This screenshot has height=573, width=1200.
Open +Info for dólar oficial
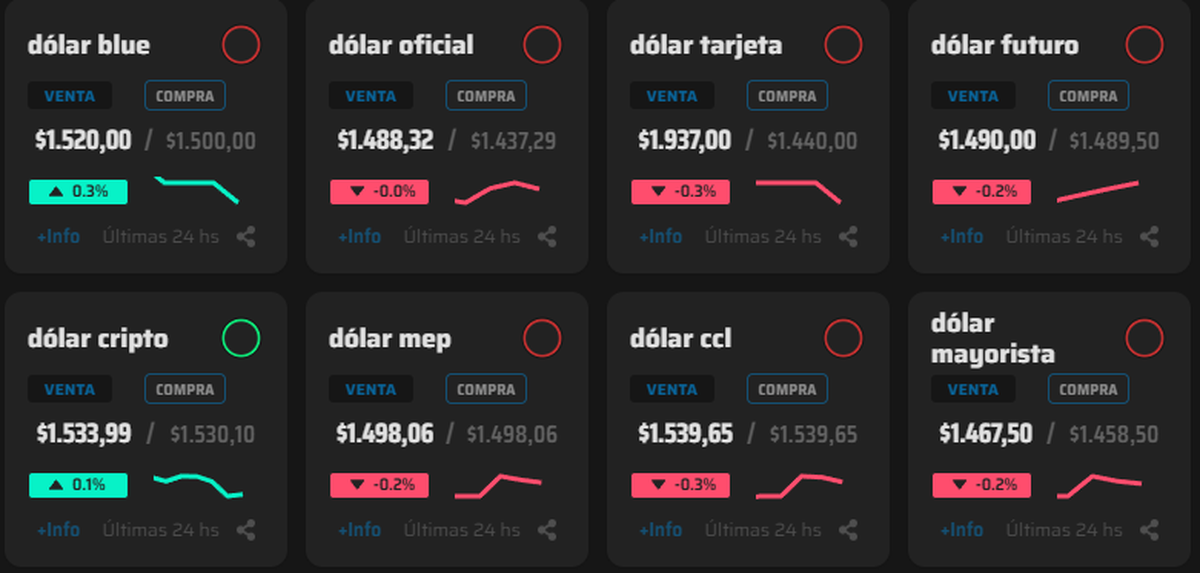(359, 237)
